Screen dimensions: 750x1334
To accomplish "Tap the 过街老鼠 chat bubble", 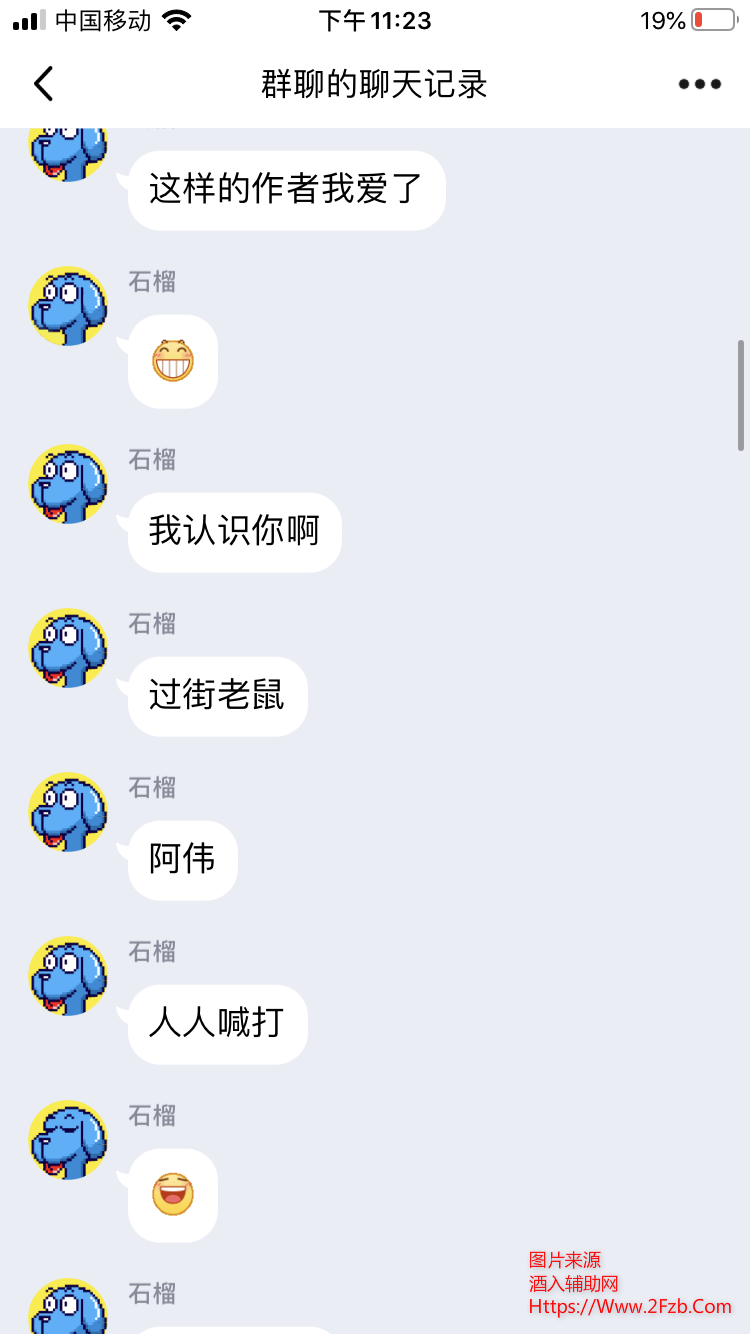I will pos(217,696).
